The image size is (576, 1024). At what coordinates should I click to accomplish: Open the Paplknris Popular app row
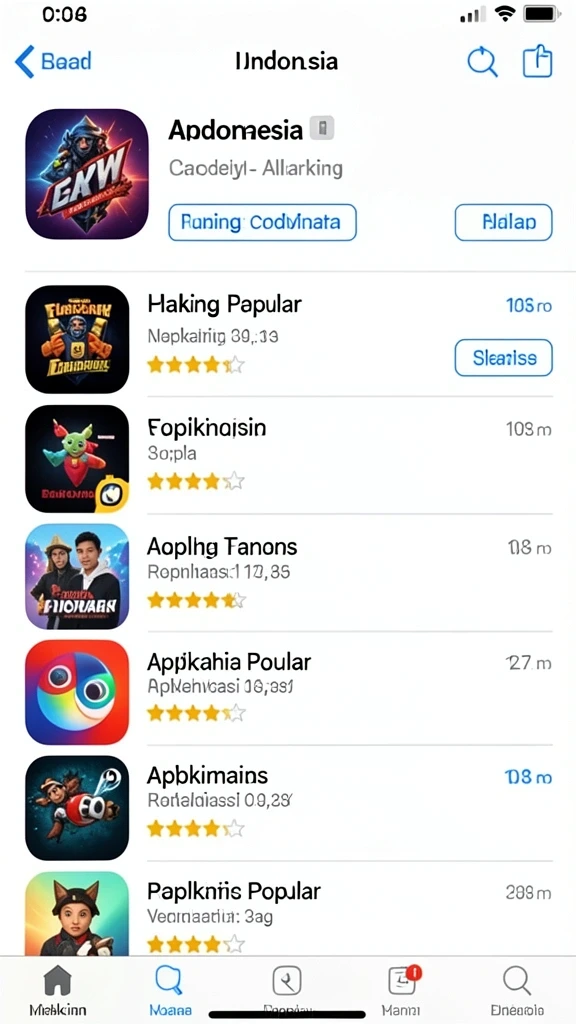tap(288, 914)
